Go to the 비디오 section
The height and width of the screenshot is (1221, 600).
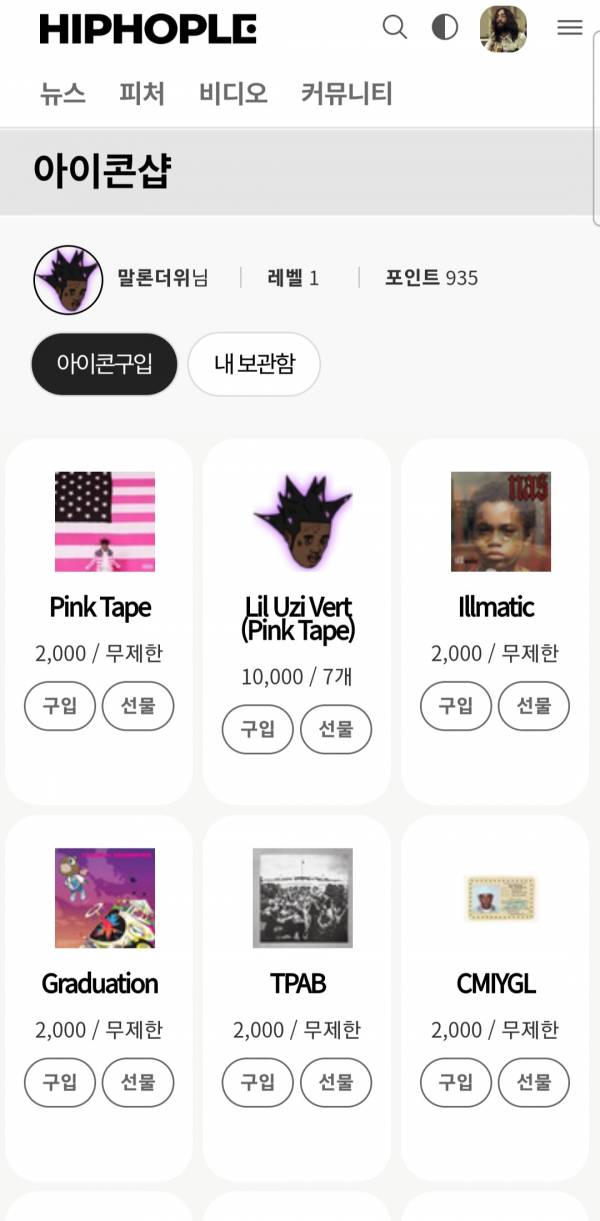coord(233,94)
